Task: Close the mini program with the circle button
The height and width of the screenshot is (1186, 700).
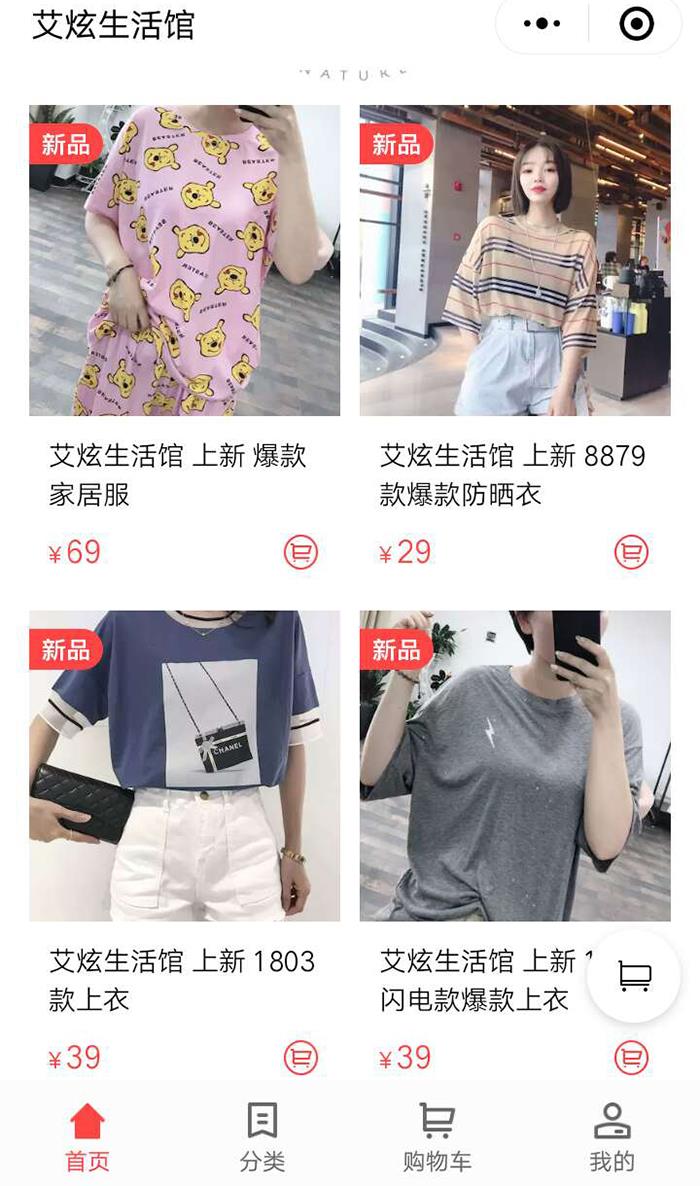Action: click(636, 24)
